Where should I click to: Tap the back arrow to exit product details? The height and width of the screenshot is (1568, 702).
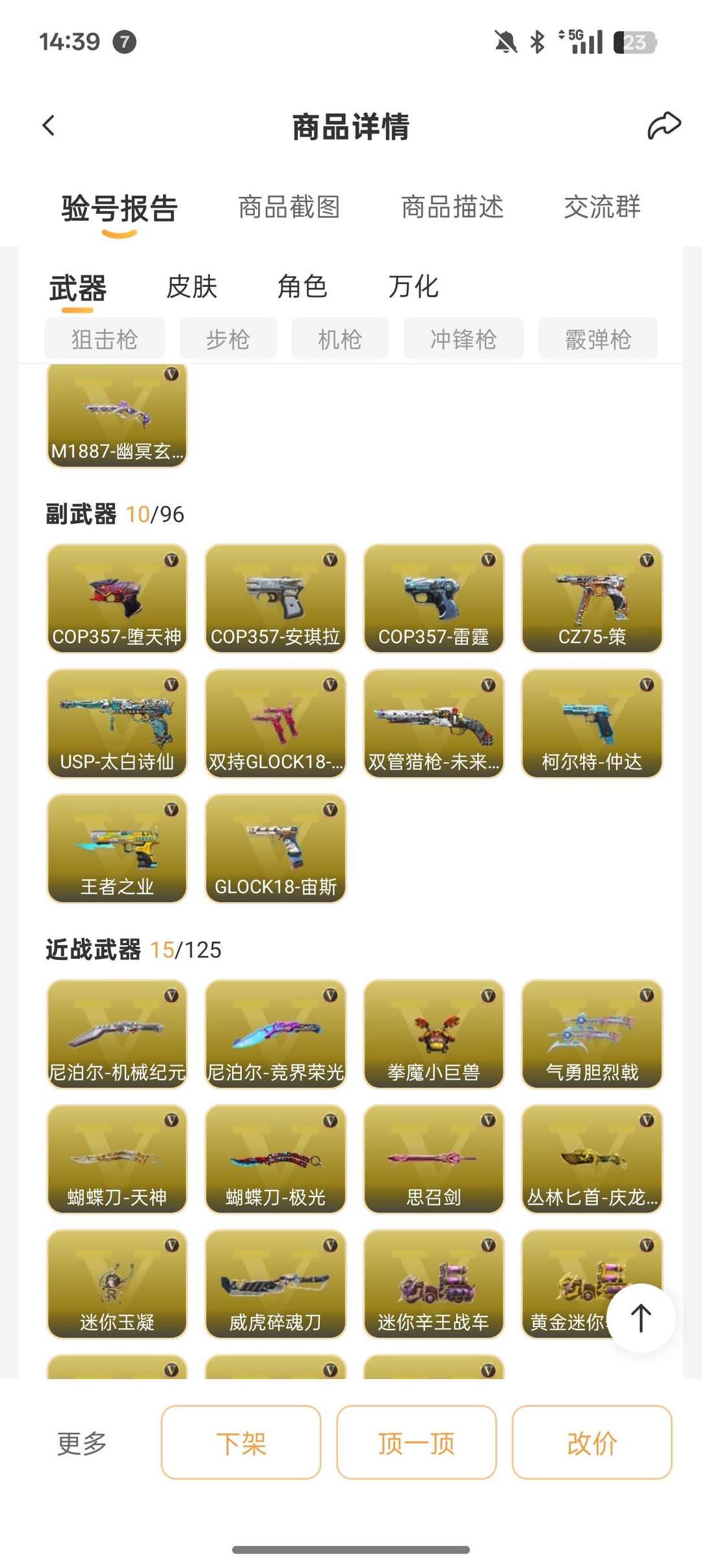coord(48,125)
